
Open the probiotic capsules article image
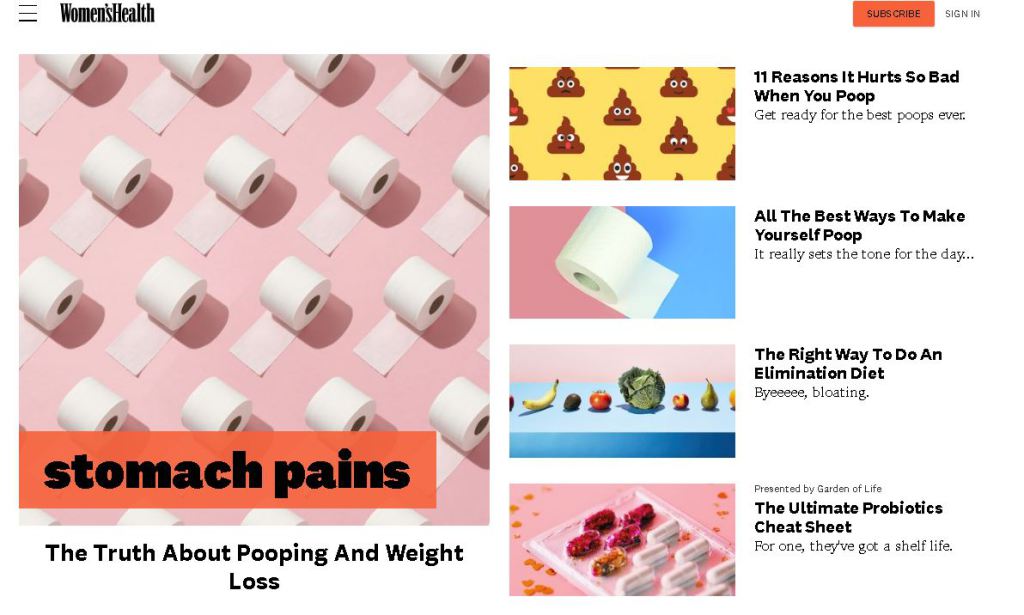point(622,540)
